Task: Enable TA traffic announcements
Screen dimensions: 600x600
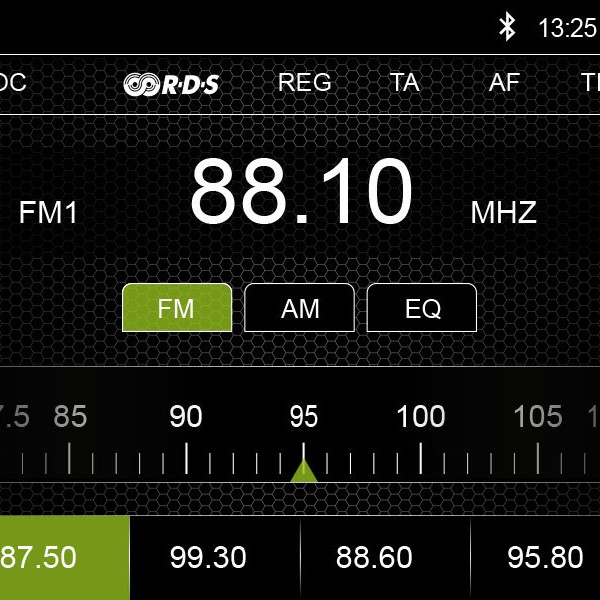Action: [404, 83]
